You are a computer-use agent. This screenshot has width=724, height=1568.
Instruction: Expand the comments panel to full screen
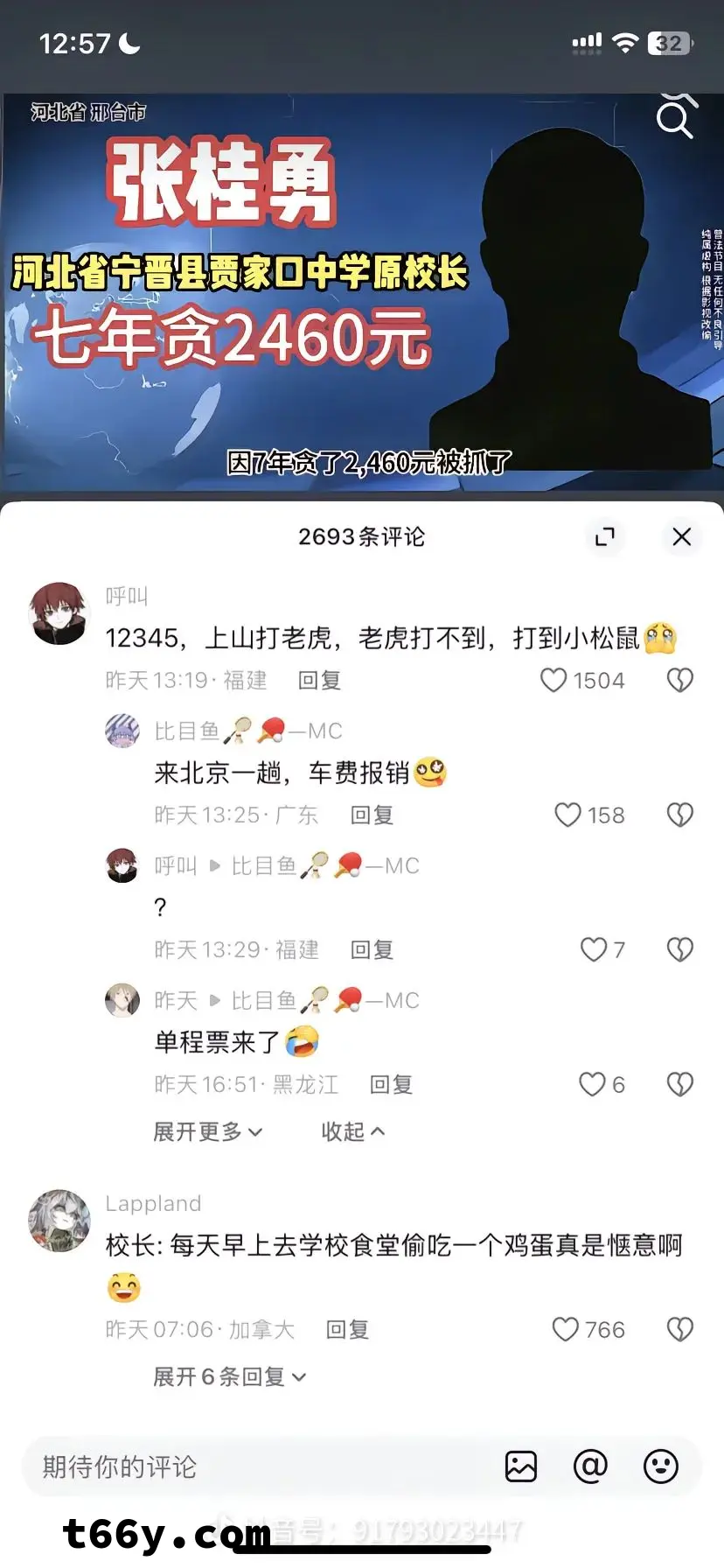pos(604,536)
